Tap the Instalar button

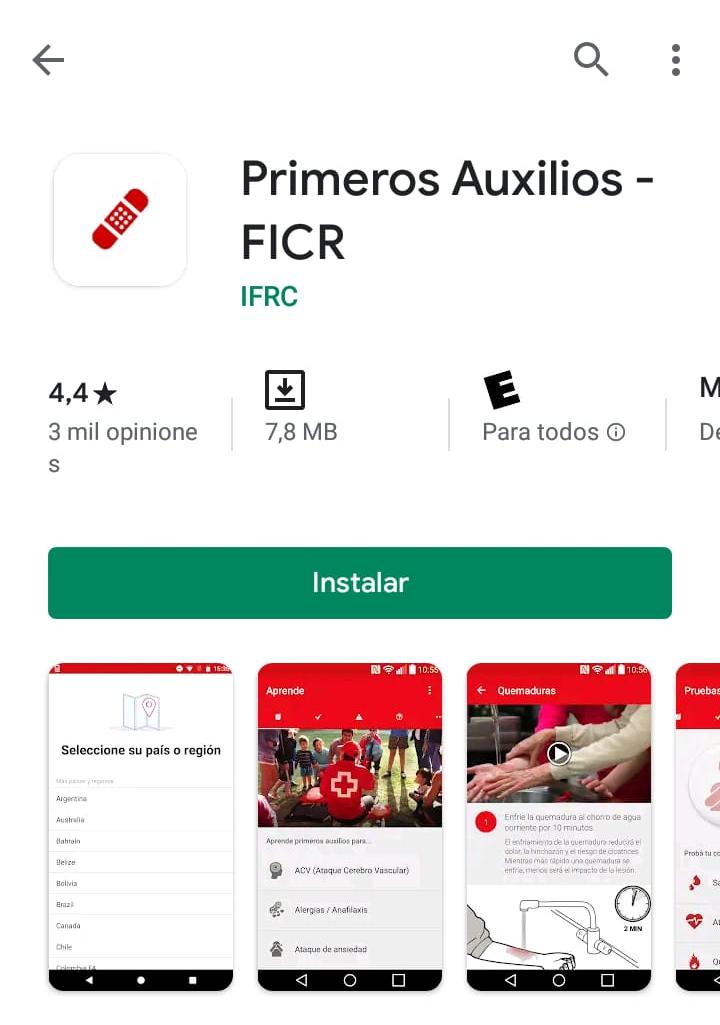tap(360, 583)
